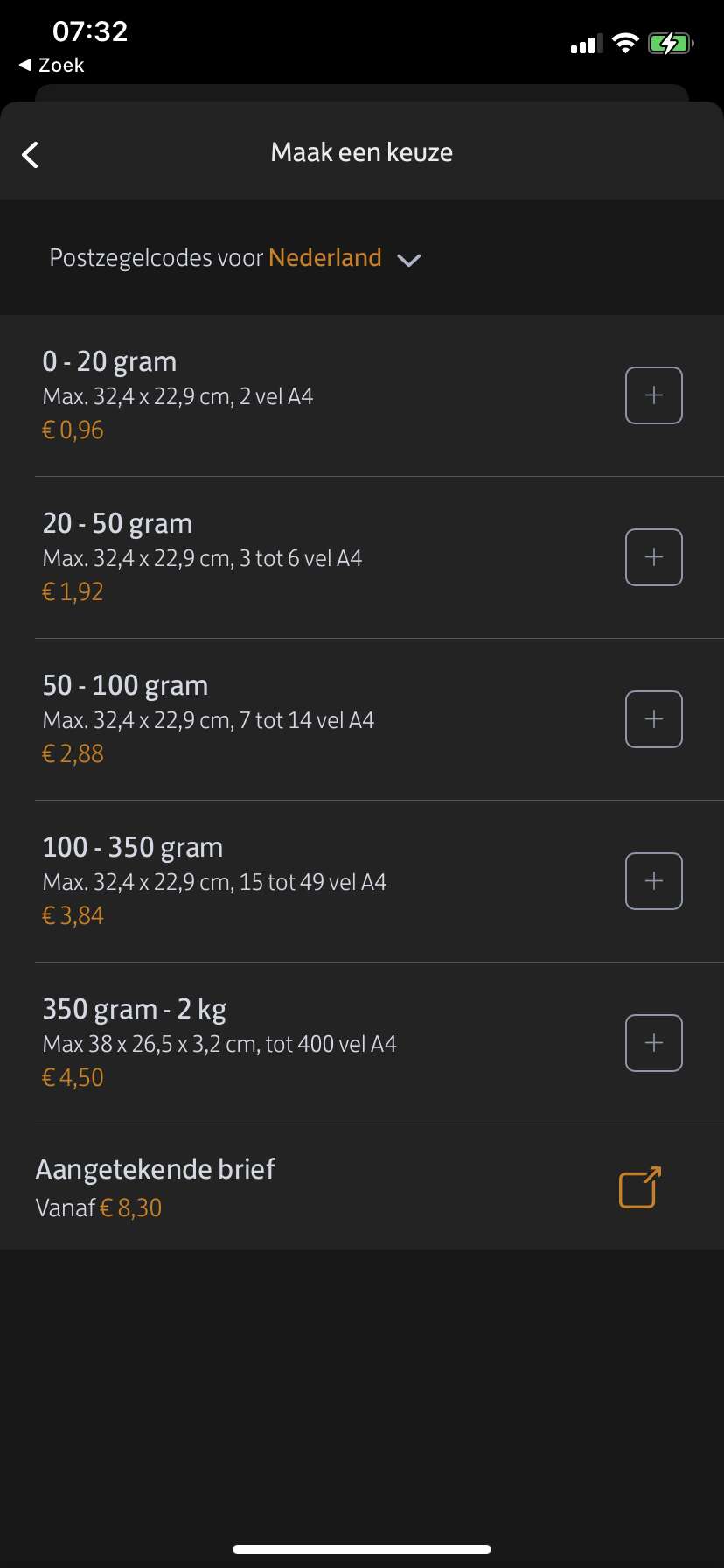Add a 0 - 20 gram stamp code

[654, 395]
